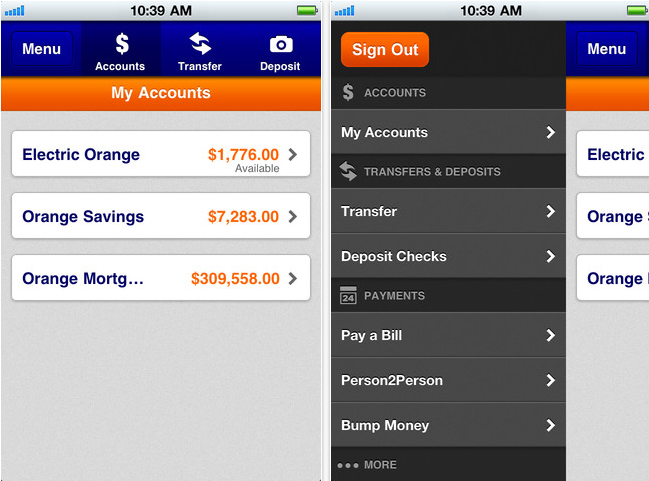Open the Bump Money option
Viewport: 649px width, 481px height.
[x=448, y=425]
